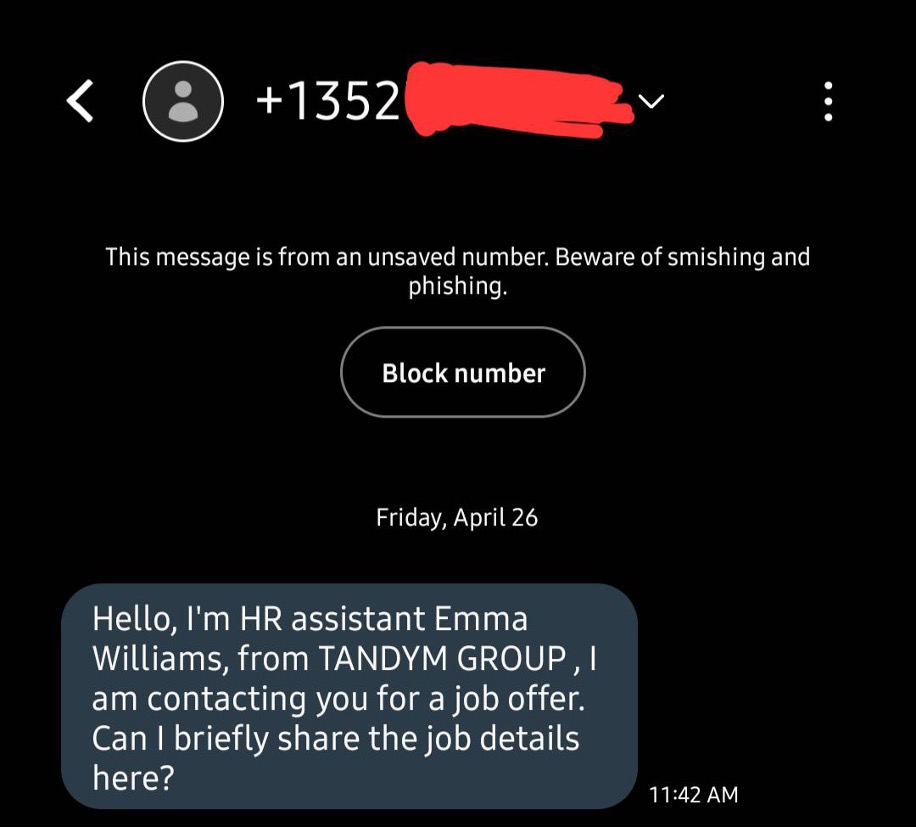Screen dimensions: 916x828
Task: Open the contact avatar for the +1352 number
Action: point(182,101)
